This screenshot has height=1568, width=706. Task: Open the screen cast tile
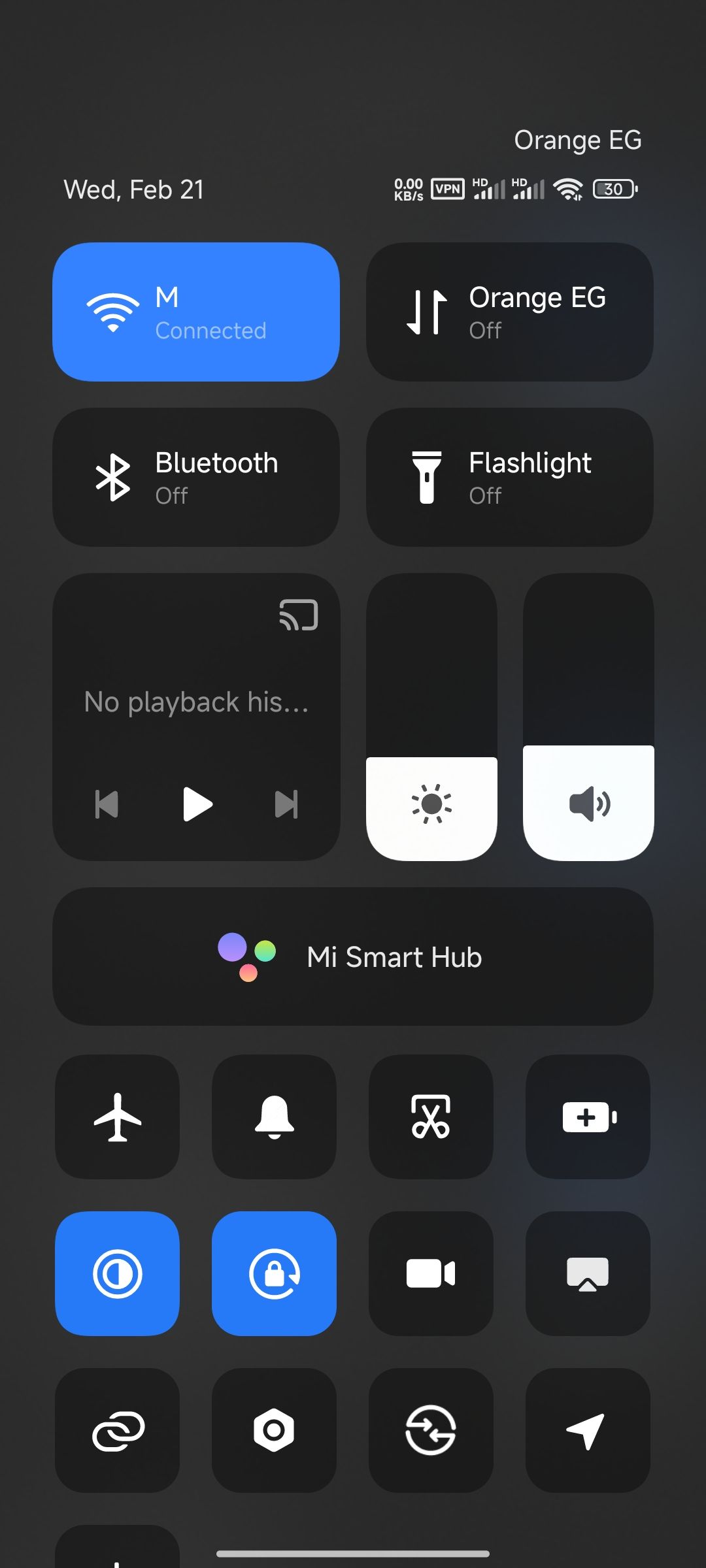tap(588, 1273)
